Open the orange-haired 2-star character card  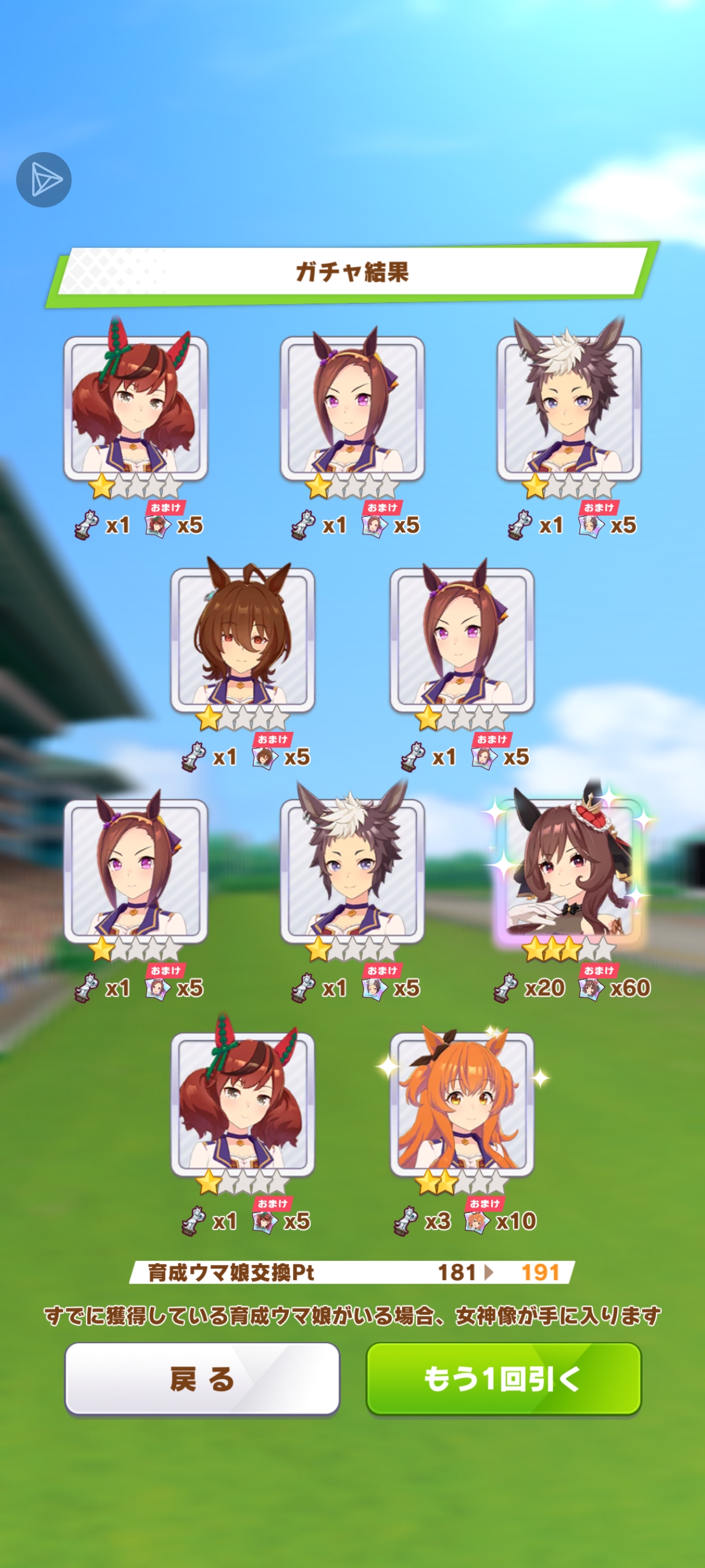(x=462, y=1103)
